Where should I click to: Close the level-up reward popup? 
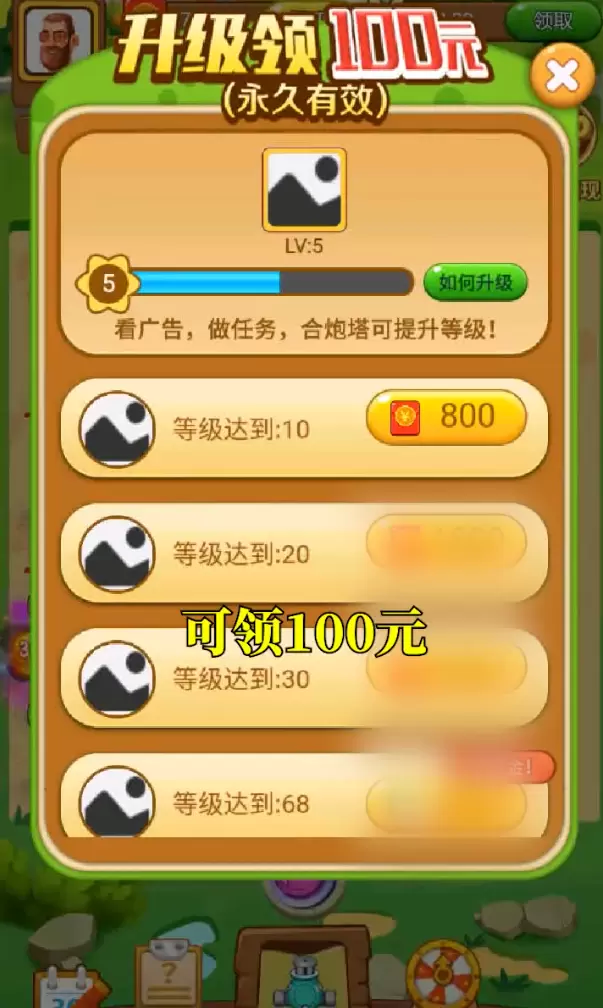point(563,75)
